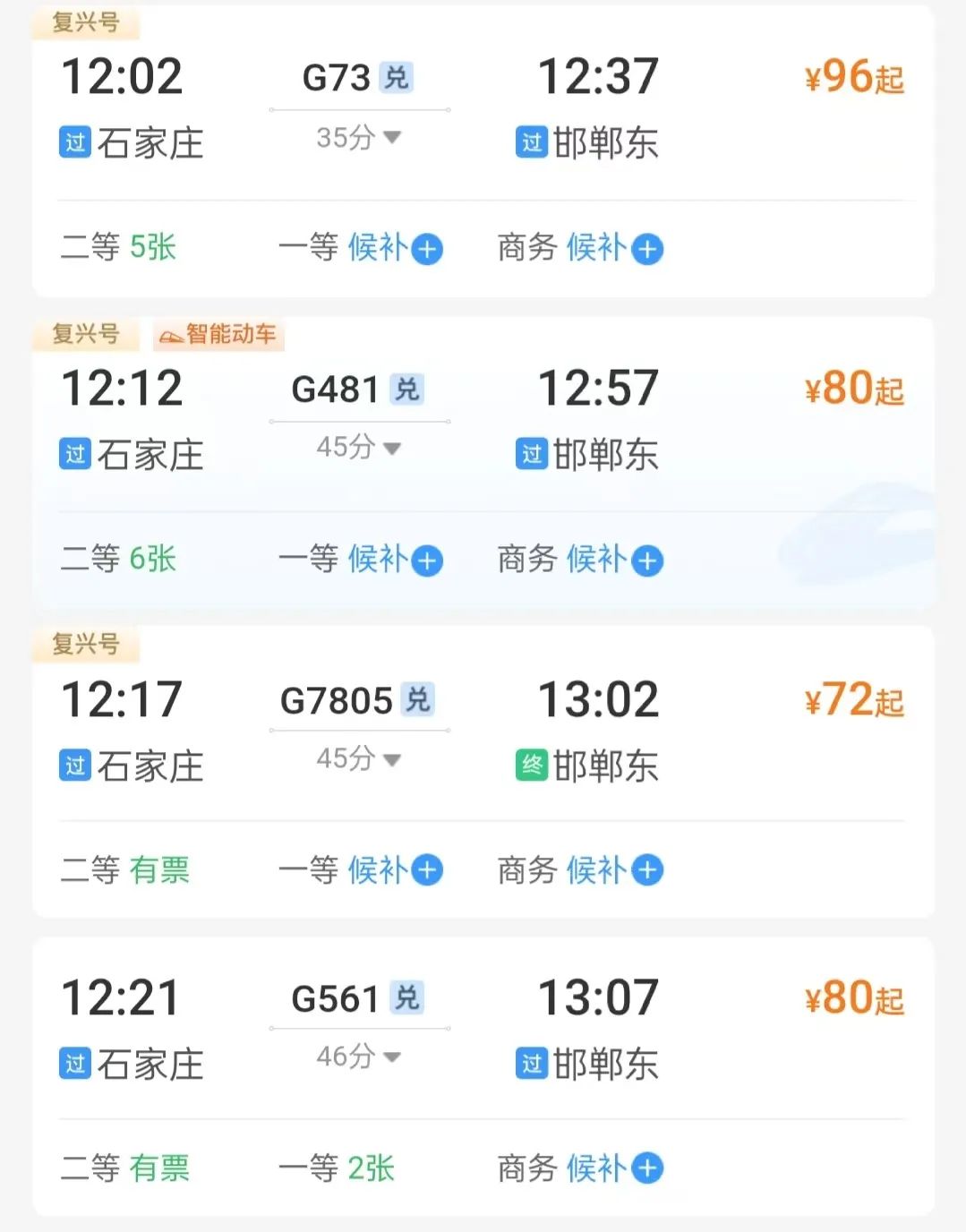The image size is (966, 1232).
Task: Expand the 45分 stops dropdown for G7805
Action: pyautogui.click(x=359, y=759)
